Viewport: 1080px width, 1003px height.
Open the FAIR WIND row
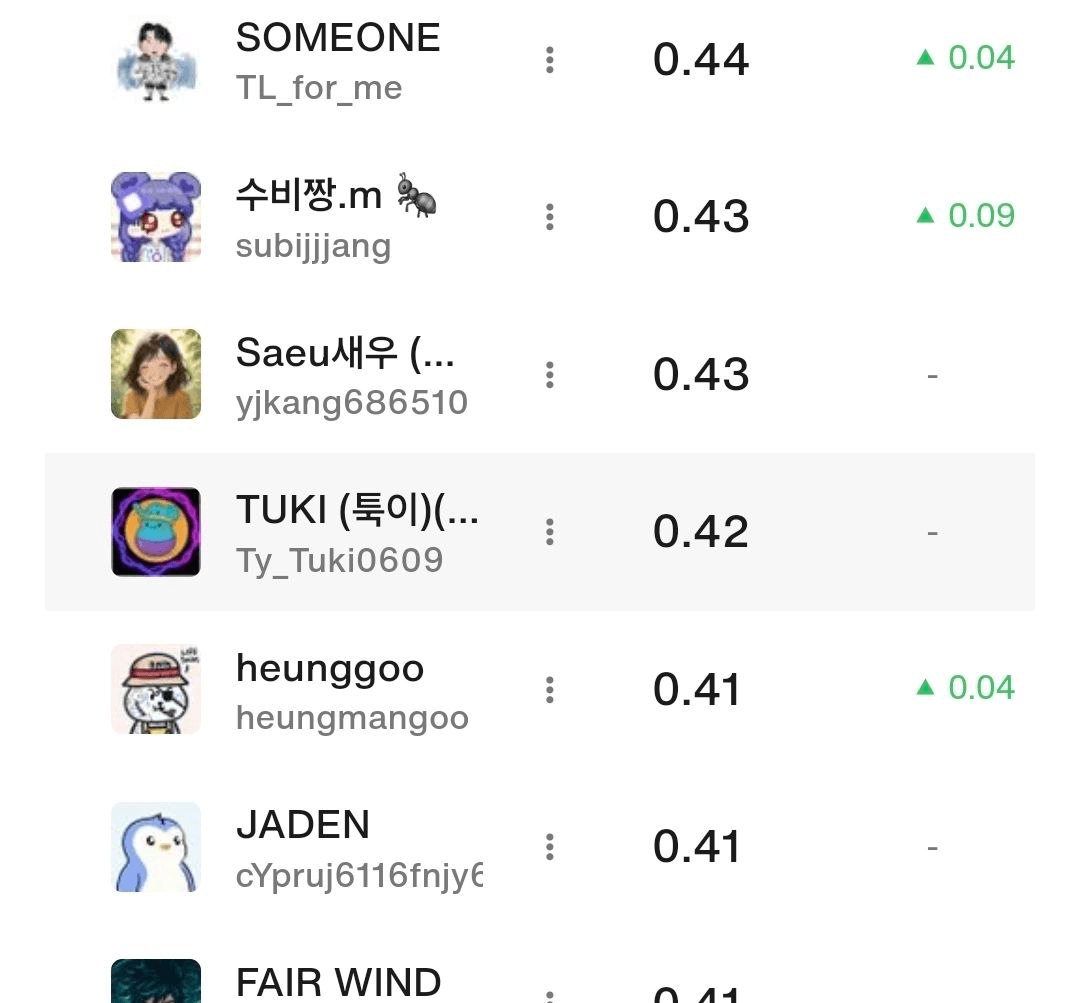click(x=338, y=982)
